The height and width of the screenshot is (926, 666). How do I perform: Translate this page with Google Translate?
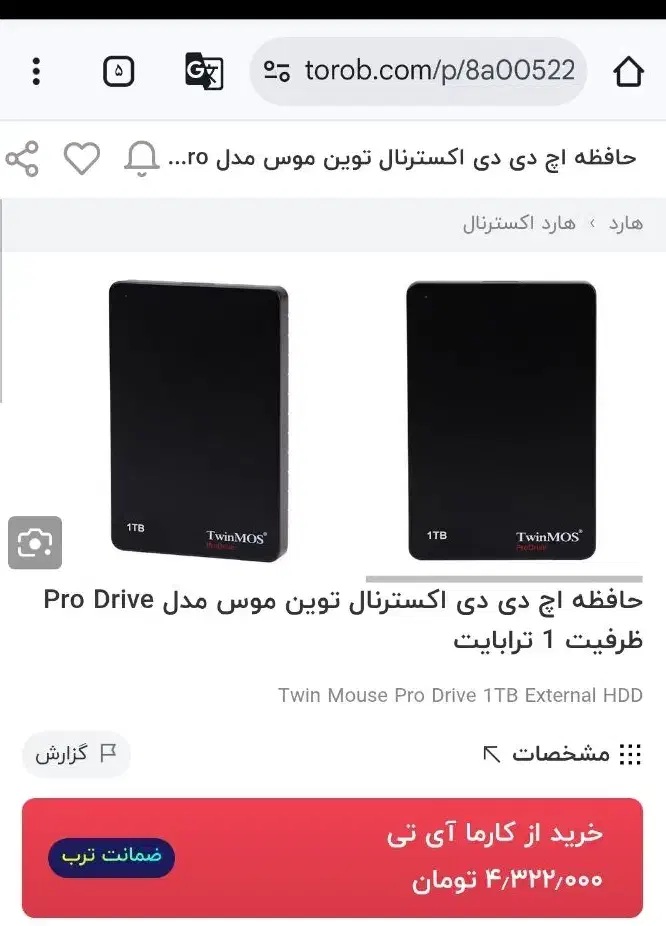204,72
